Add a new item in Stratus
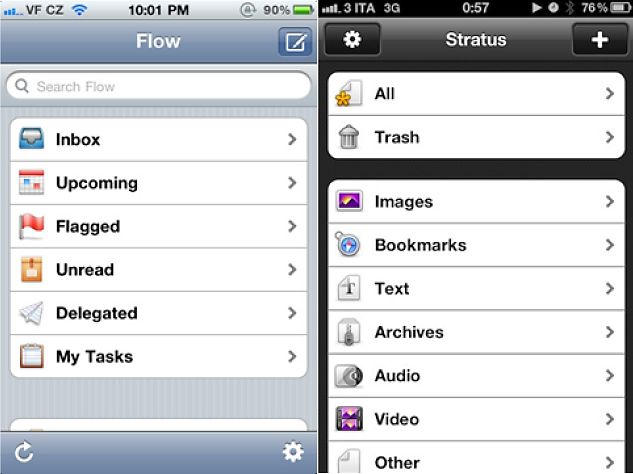The image size is (633, 474). [600, 40]
